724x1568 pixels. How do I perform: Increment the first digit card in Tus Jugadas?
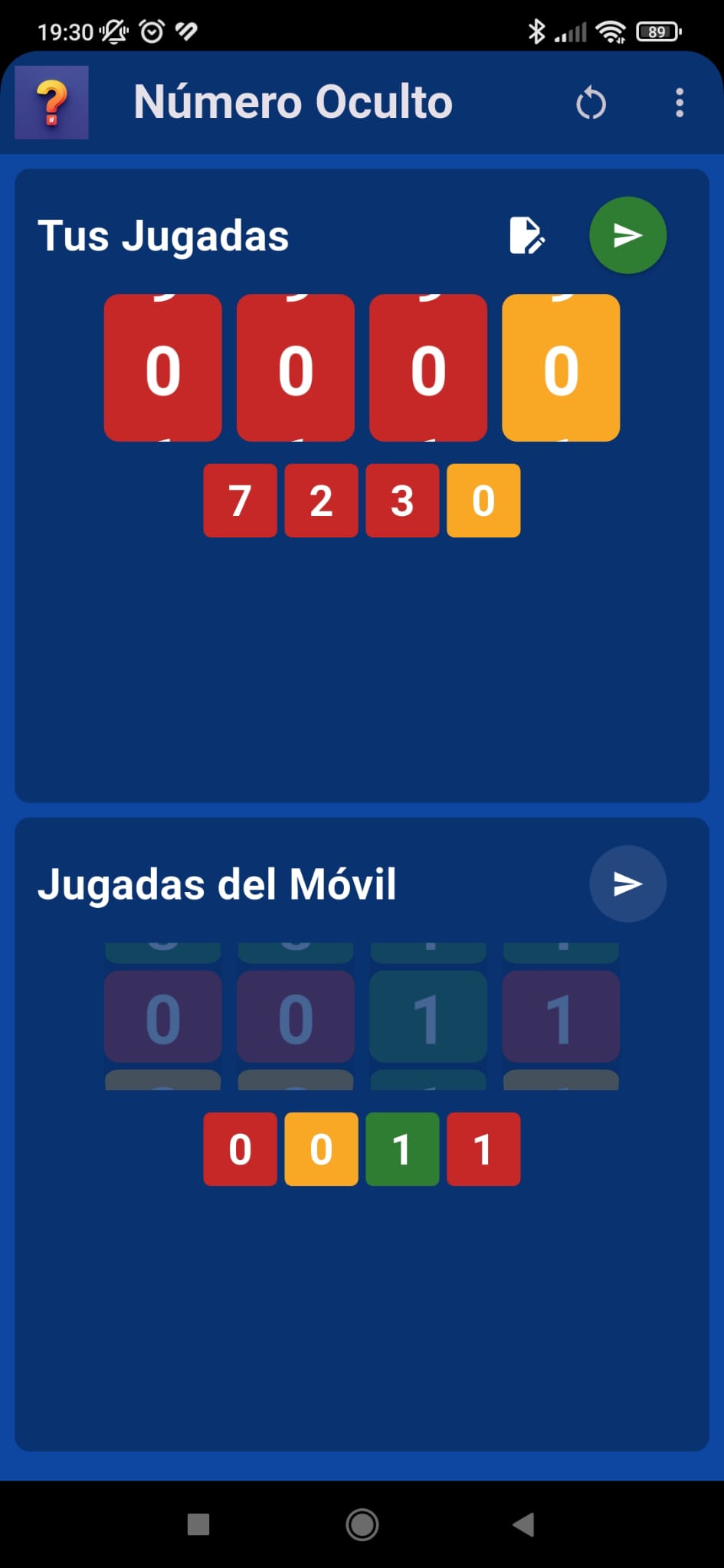[162, 368]
